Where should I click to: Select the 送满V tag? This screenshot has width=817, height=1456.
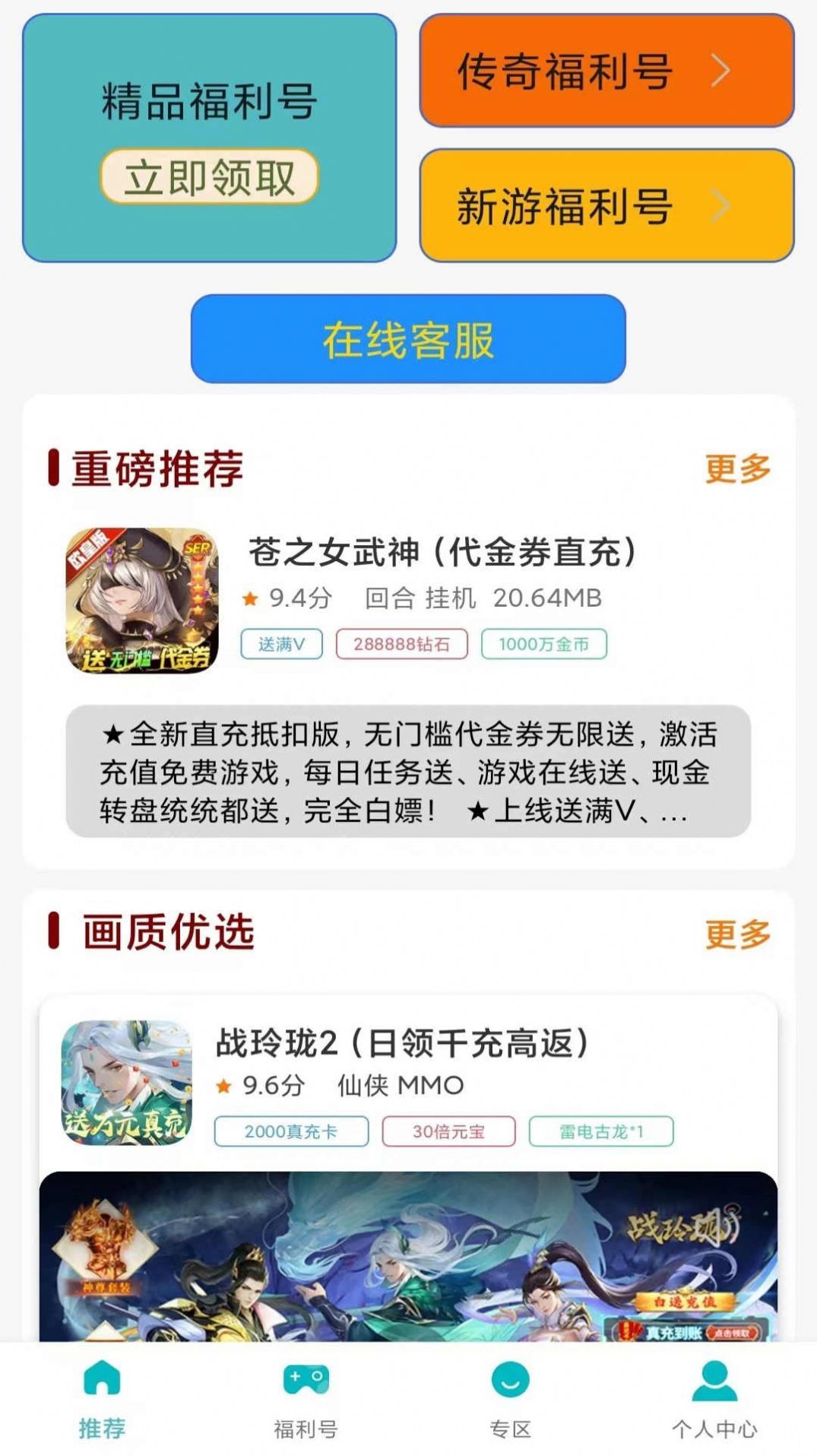281,643
